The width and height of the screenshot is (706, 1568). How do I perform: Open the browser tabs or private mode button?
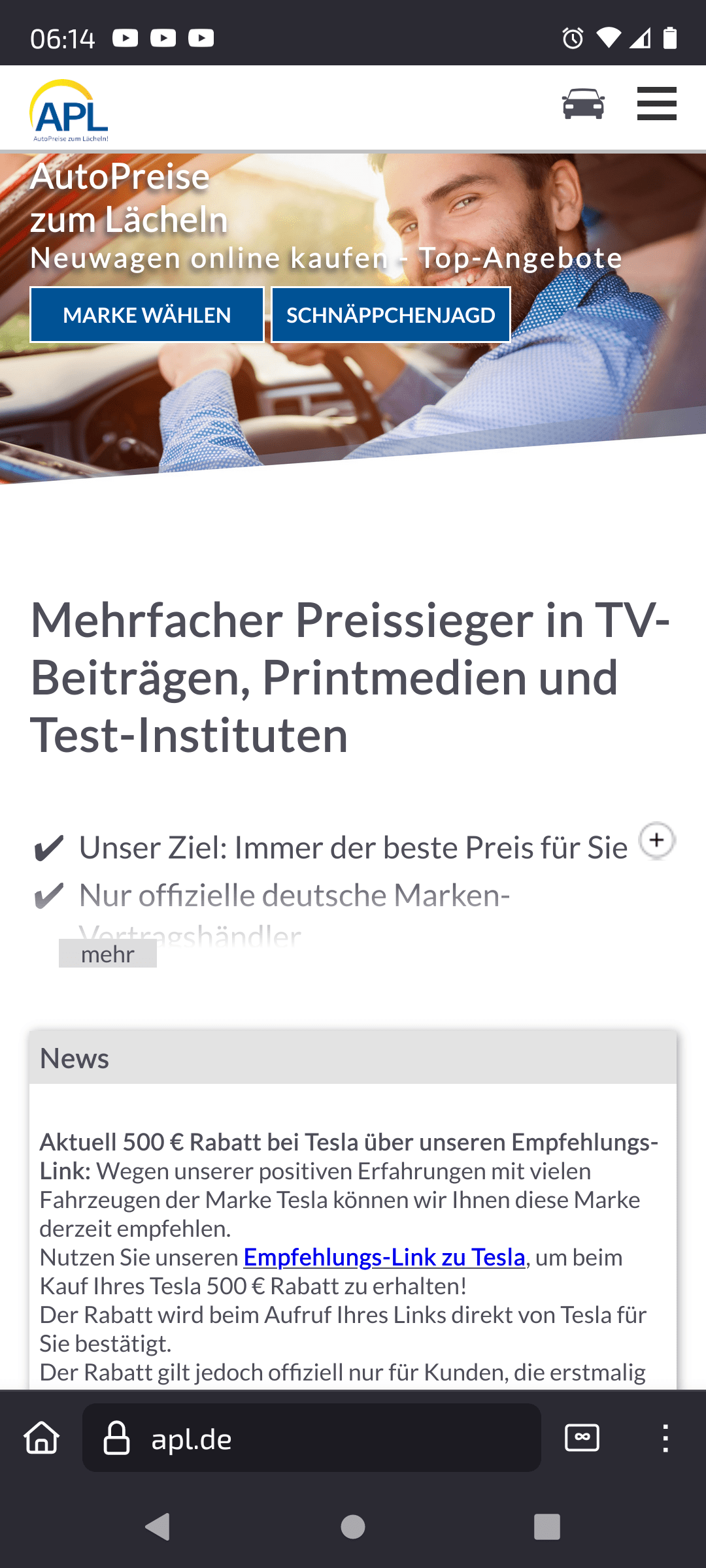click(x=582, y=1438)
